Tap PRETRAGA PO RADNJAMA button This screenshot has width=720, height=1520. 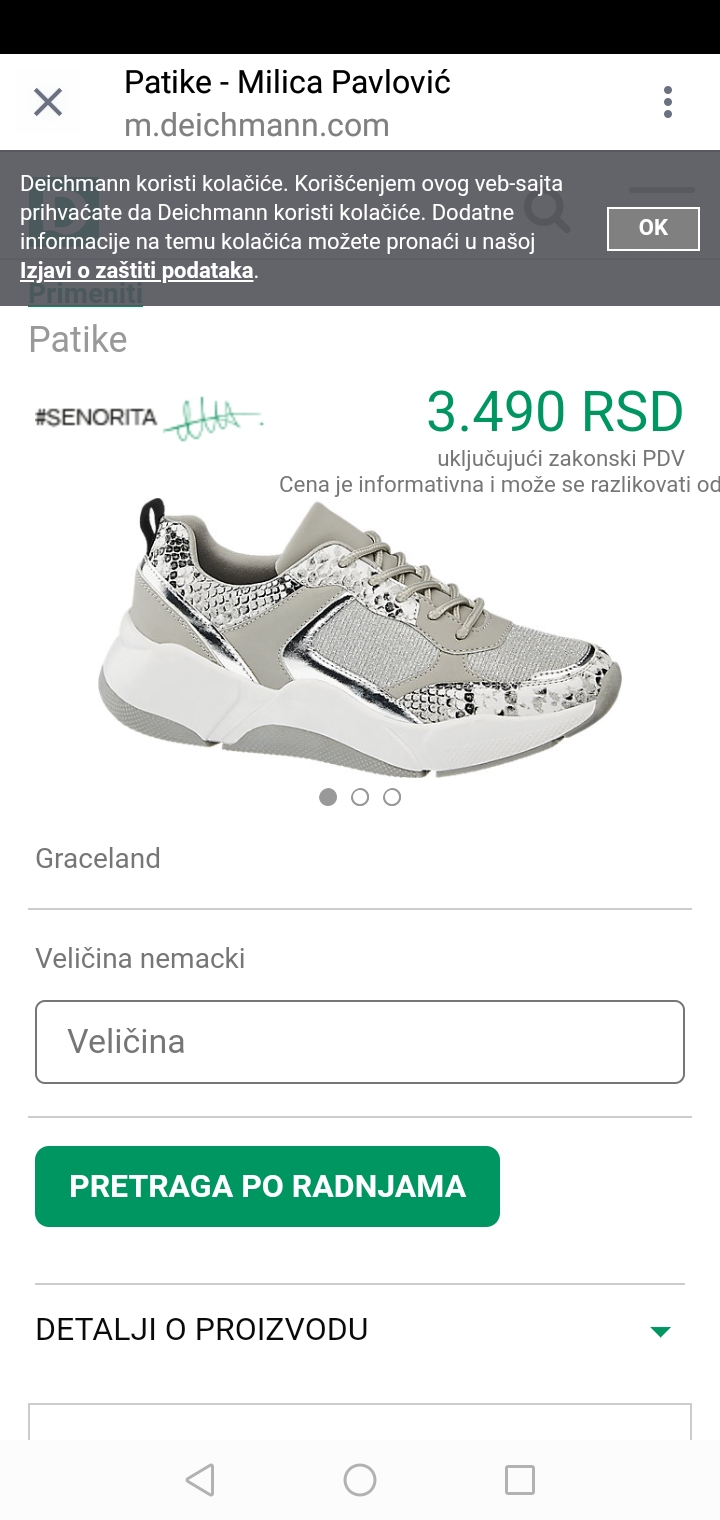tap(267, 1186)
